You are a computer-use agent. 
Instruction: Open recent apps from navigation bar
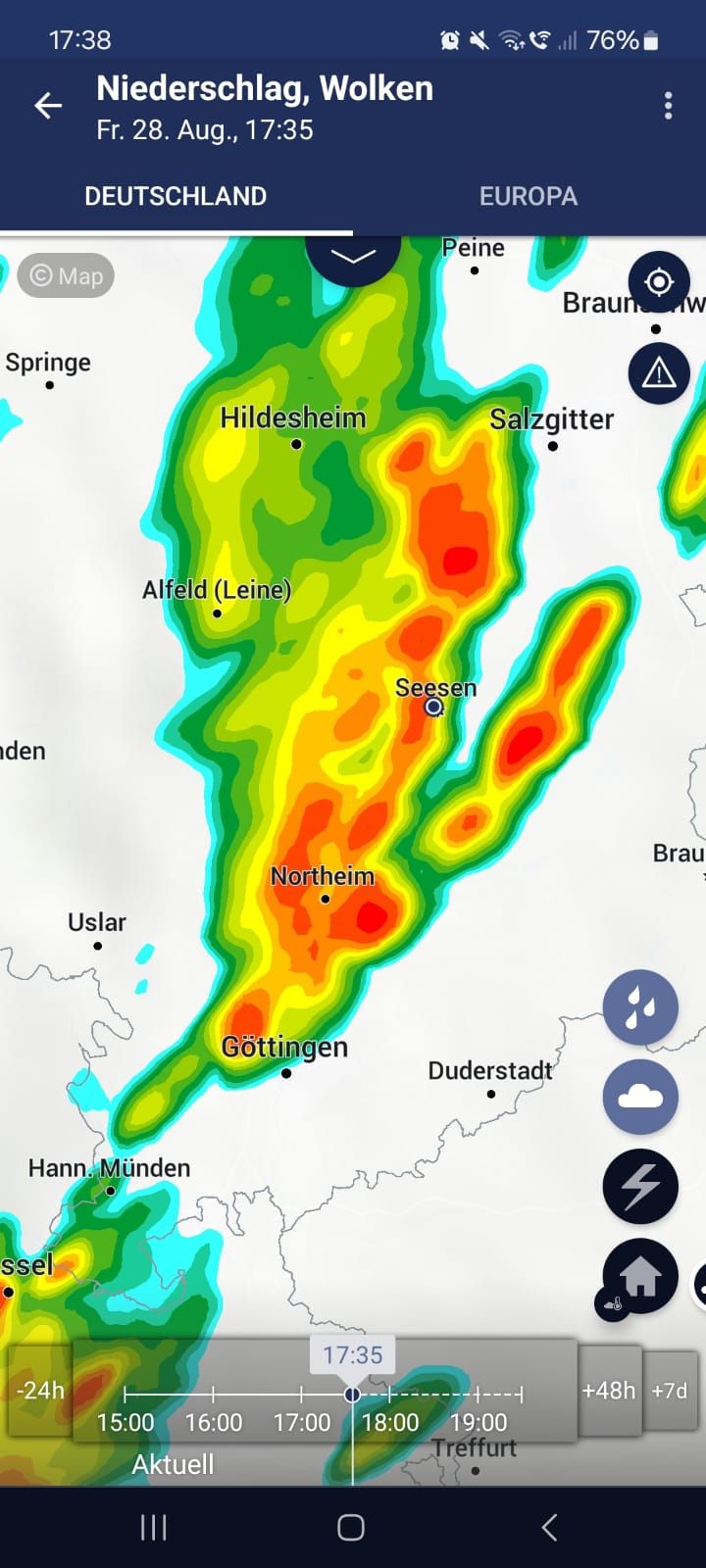tap(154, 1527)
